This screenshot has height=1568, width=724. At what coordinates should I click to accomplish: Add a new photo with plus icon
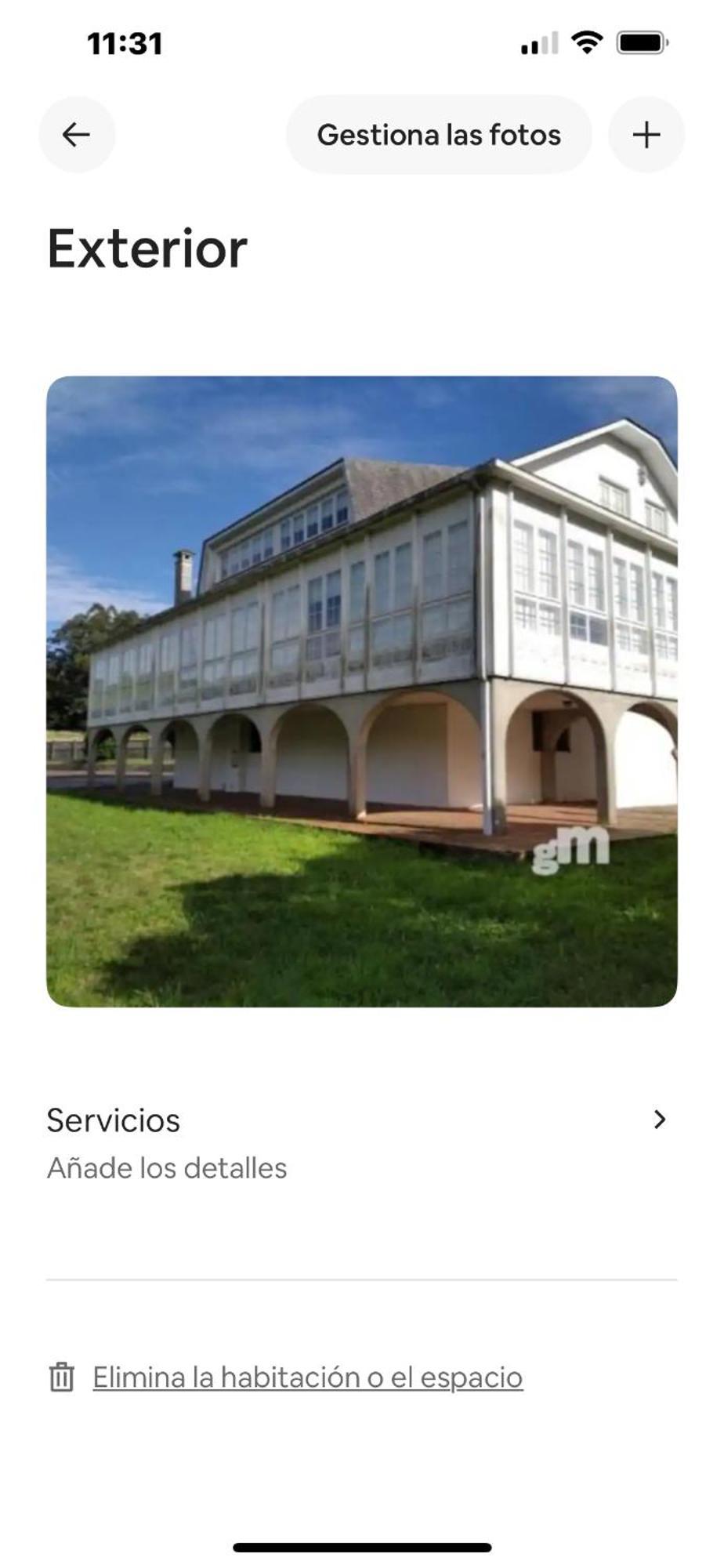(646, 135)
